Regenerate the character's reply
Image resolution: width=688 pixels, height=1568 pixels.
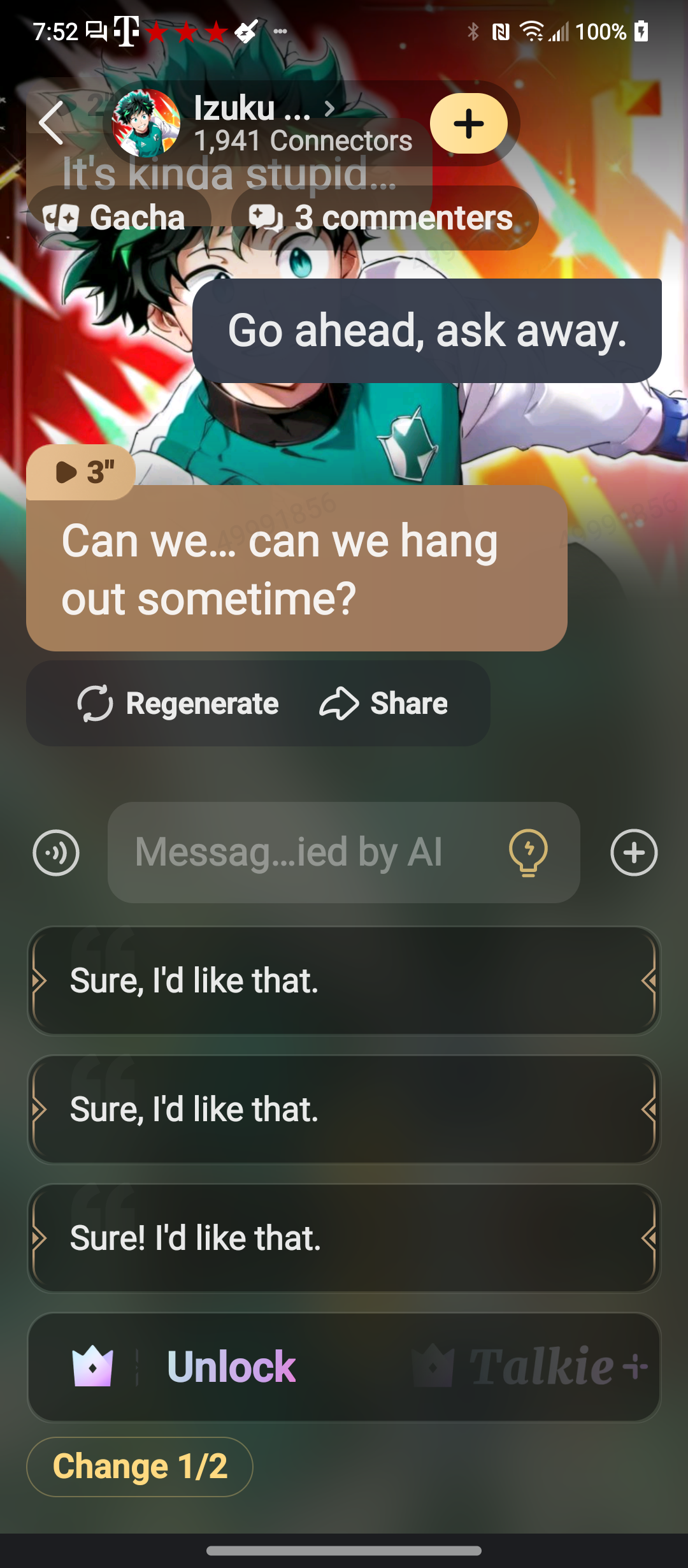pos(178,704)
